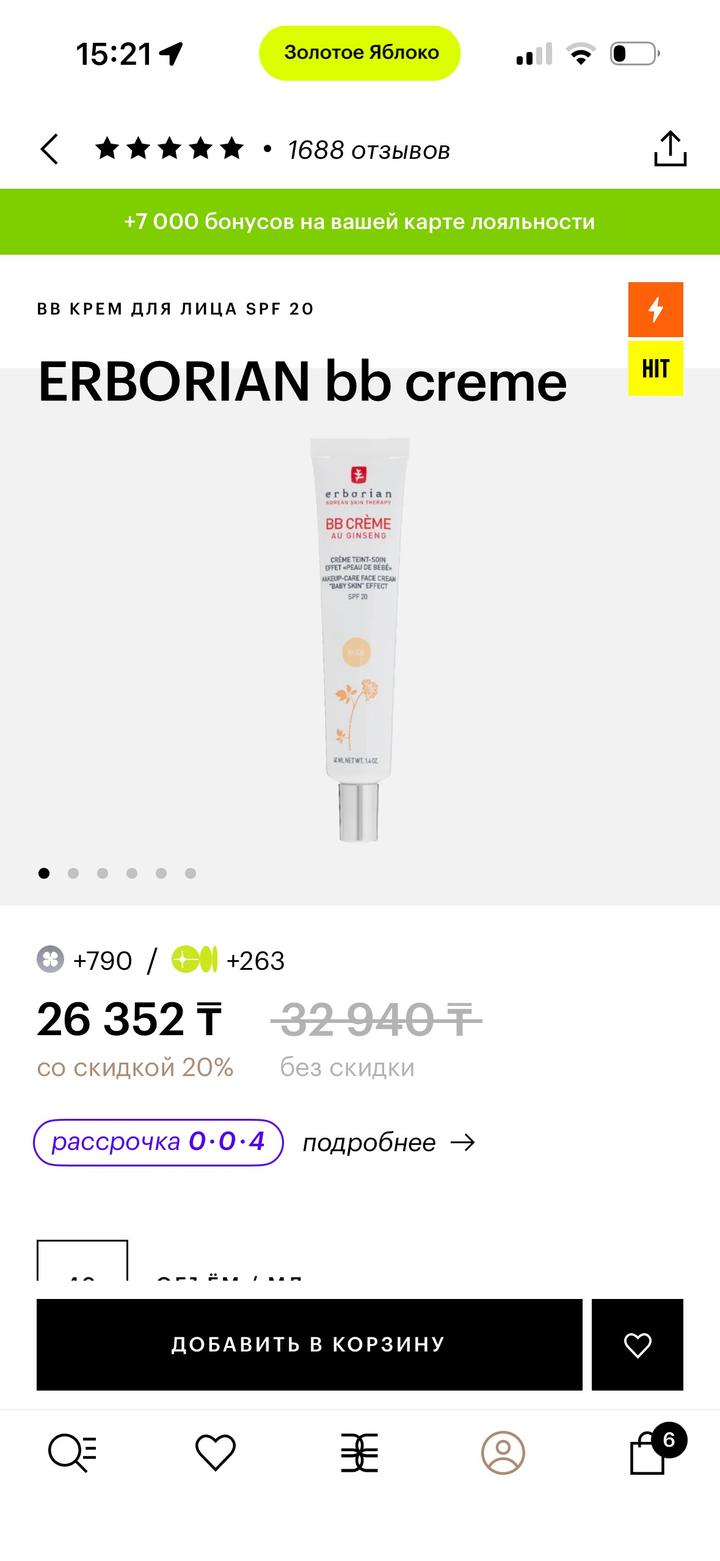Viewport: 720px width, 1561px height.
Task: Open the profile tab
Action: tap(503, 1452)
